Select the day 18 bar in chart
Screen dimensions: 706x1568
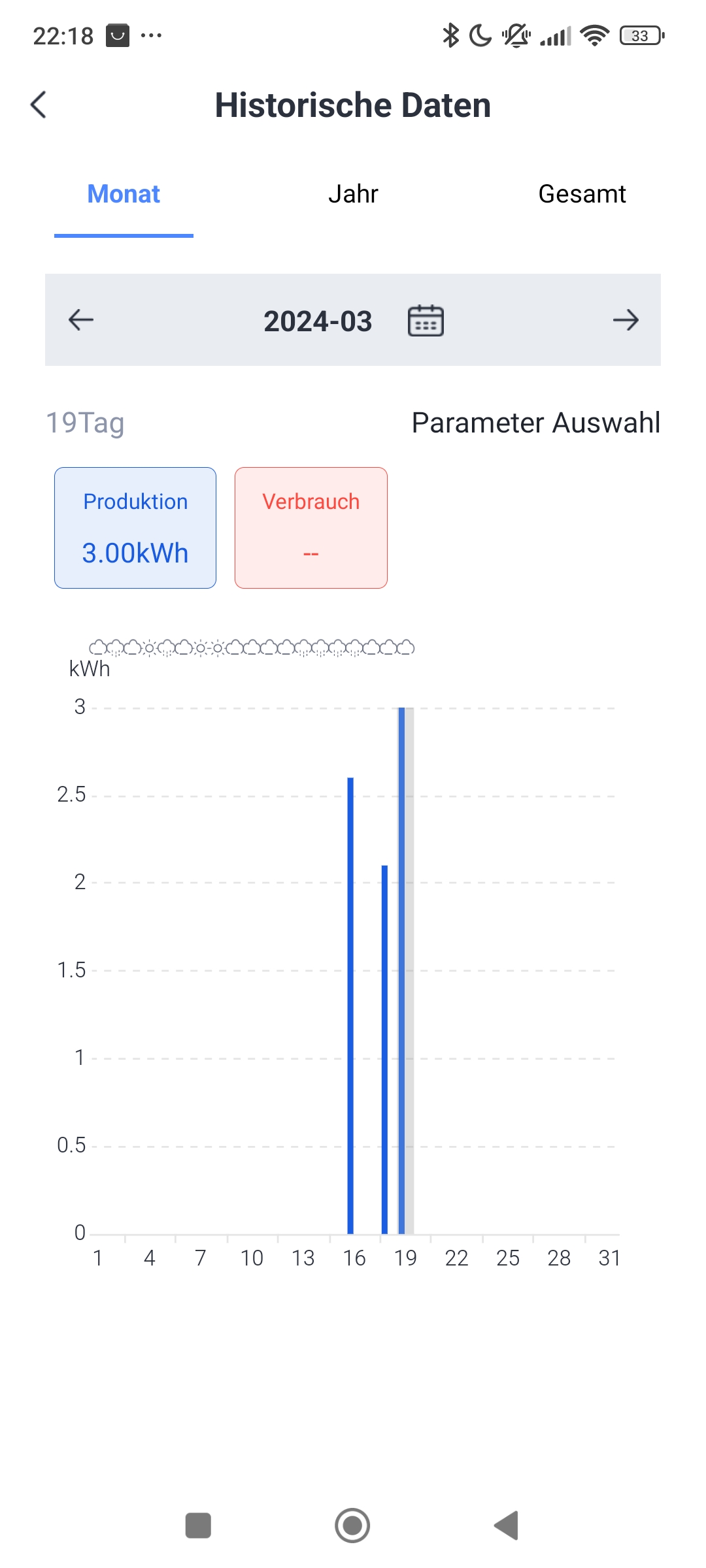[x=384, y=1049]
